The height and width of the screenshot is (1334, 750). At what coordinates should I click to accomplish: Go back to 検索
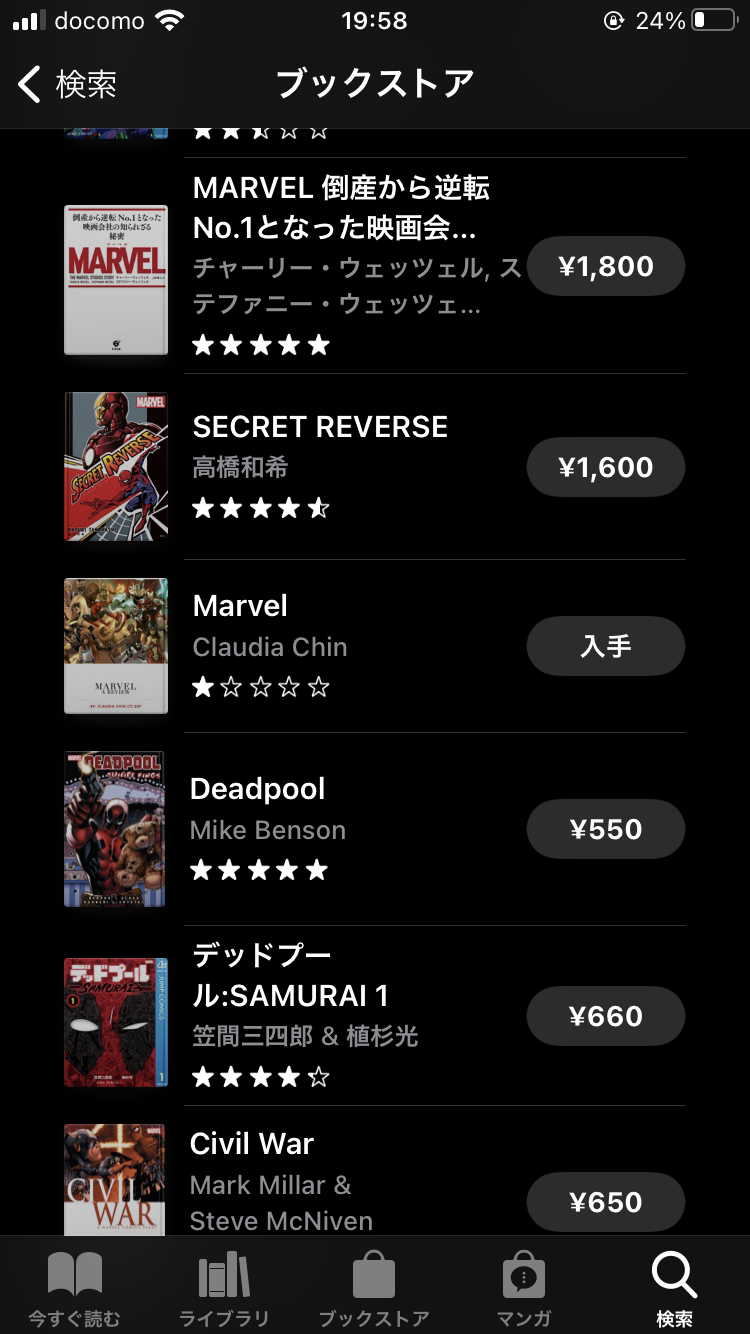click(68, 84)
